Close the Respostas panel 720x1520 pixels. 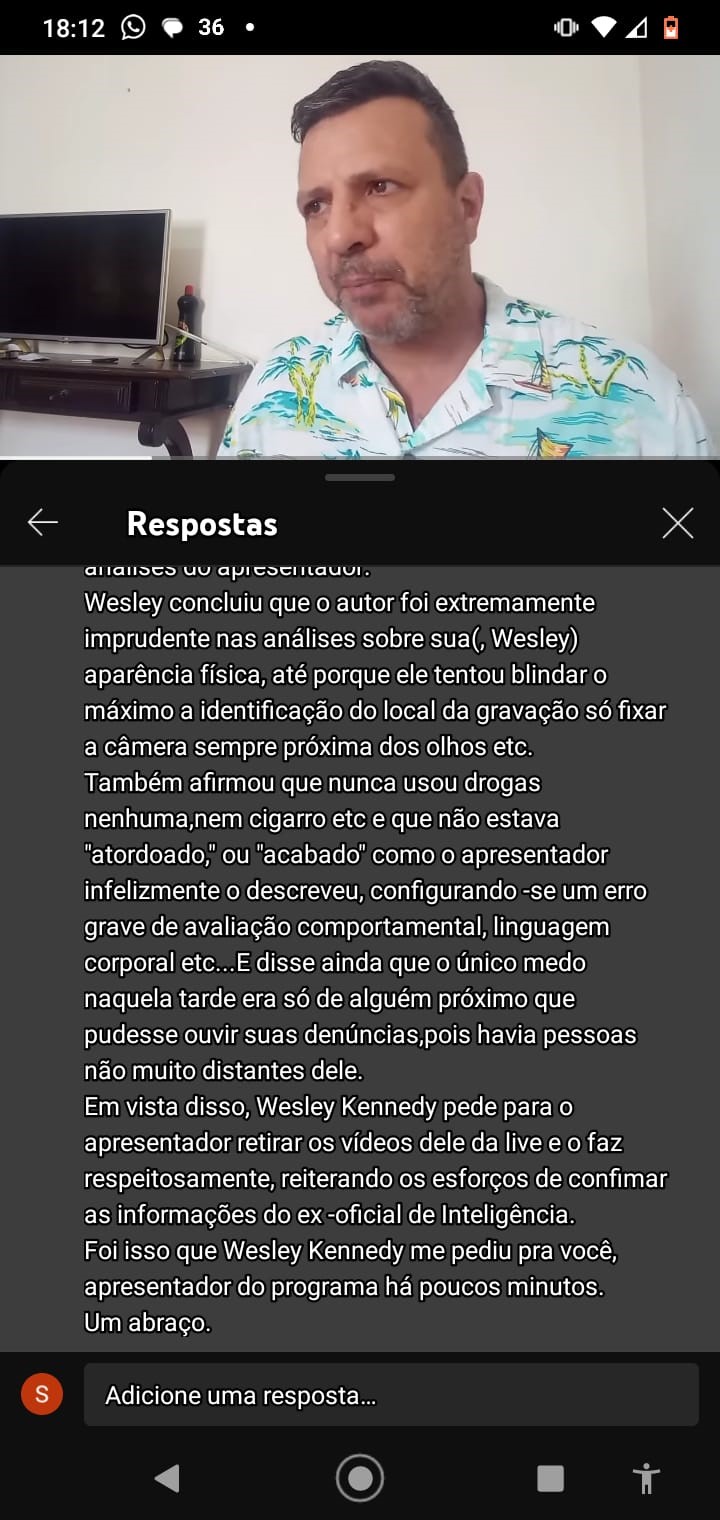pyautogui.click(x=677, y=523)
